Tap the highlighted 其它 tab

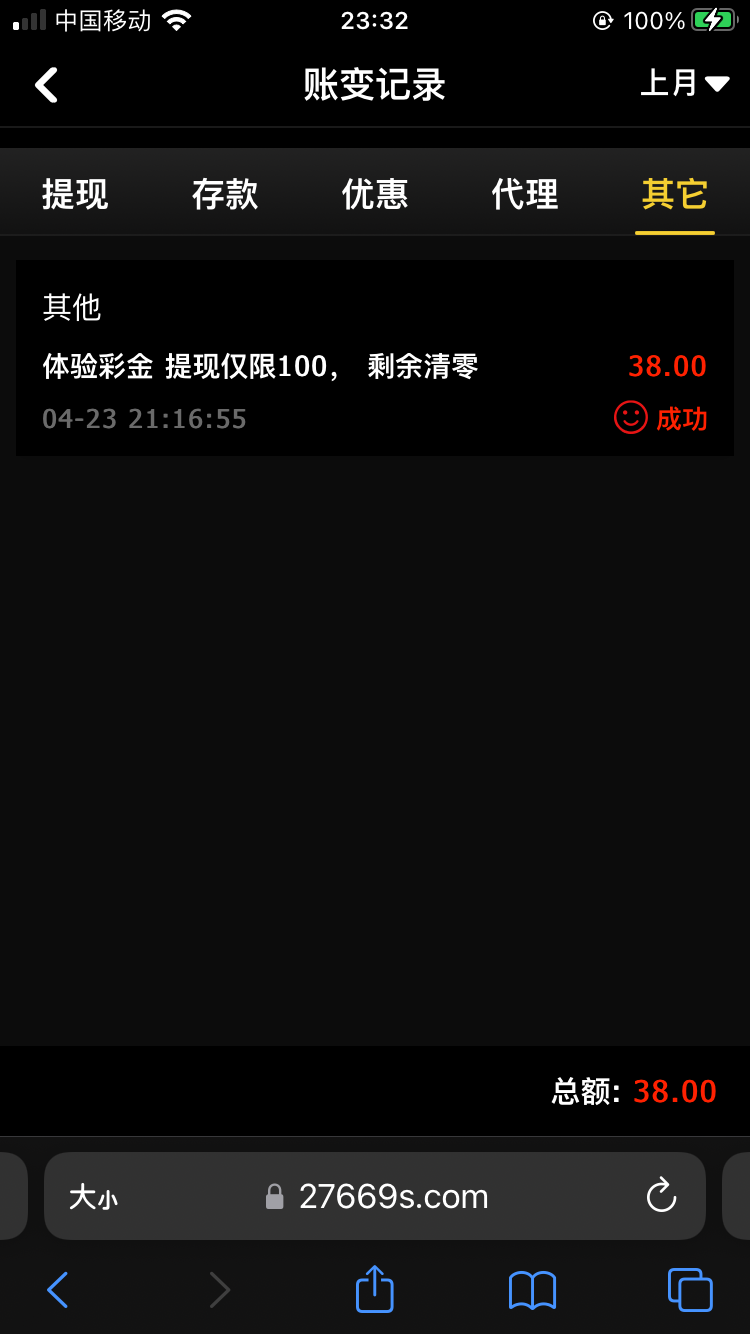tap(674, 194)
